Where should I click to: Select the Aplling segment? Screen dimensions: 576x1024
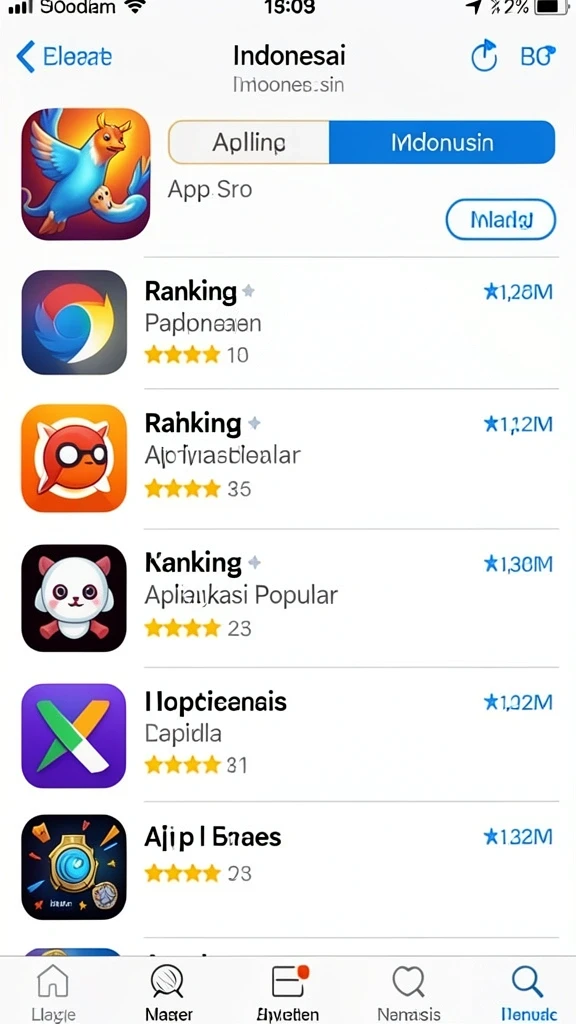tap(249, 142)
